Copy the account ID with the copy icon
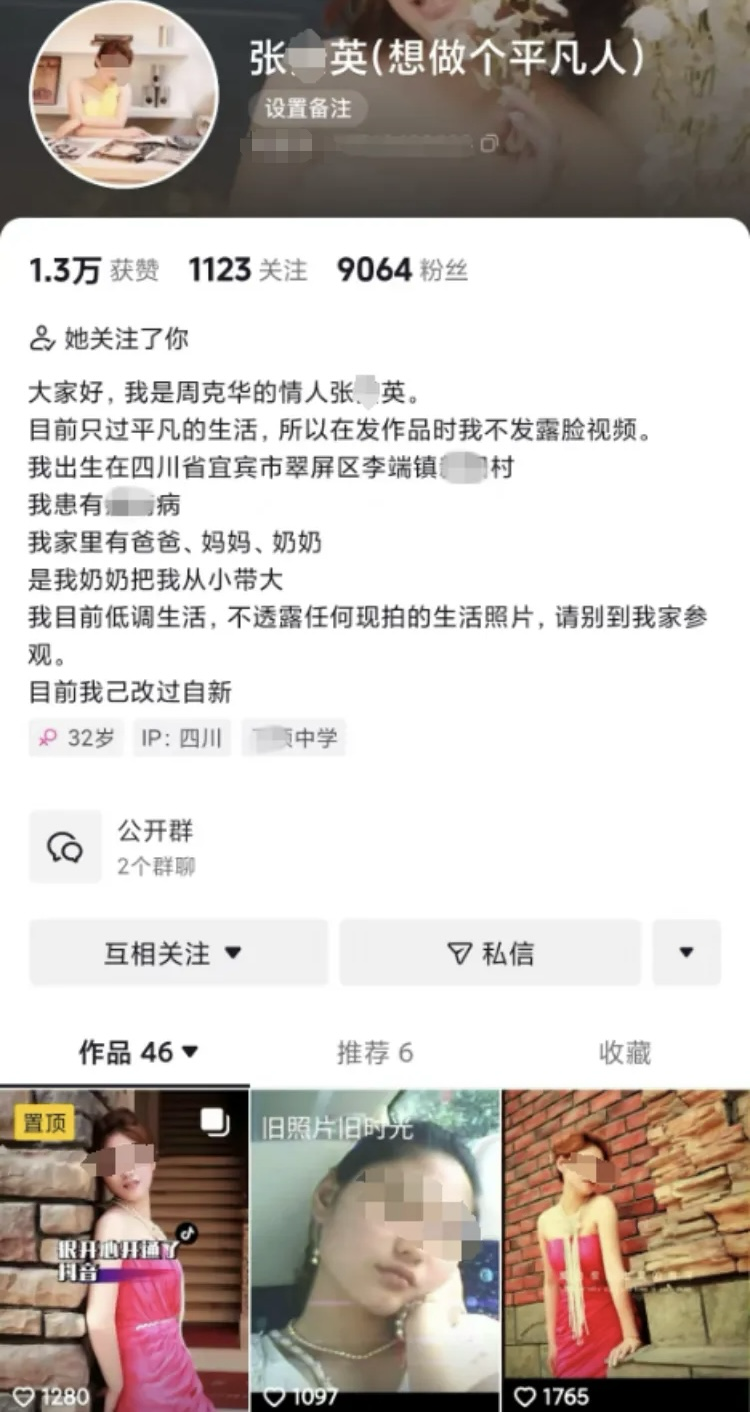The width and height of the screenshot is (750, 1412). (x=488, y=144)
